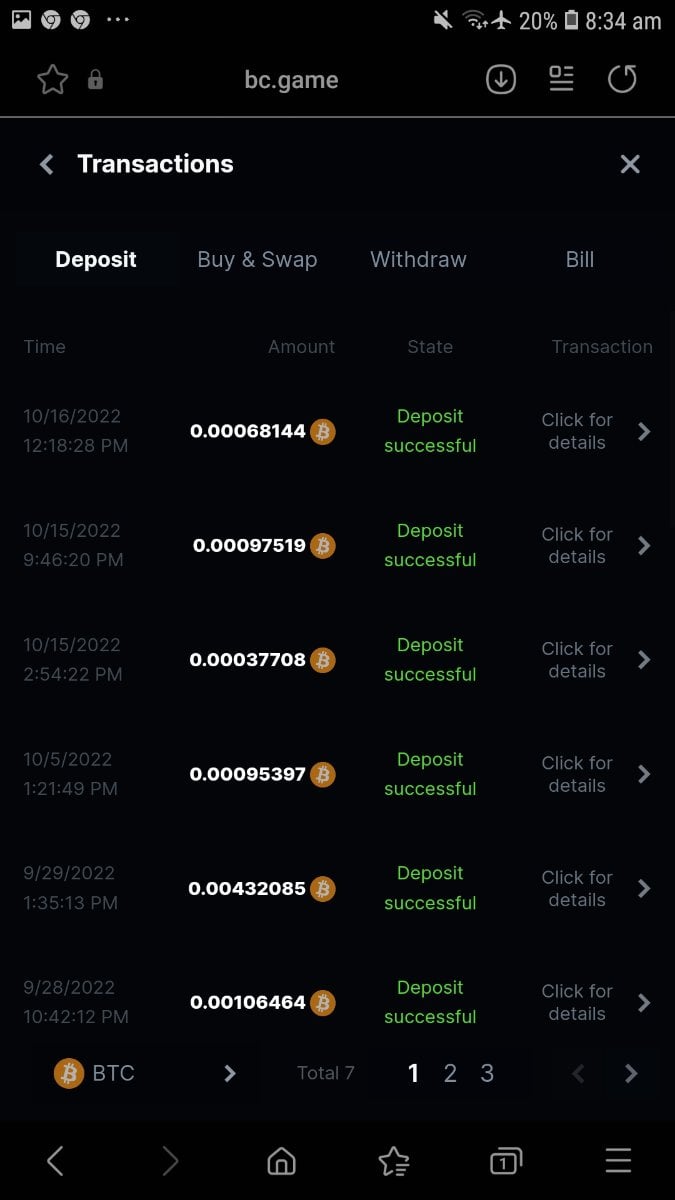Image resolution: width=675 pixels, height=1200 pixels.
Task: Go to the next page of transactions
Action: coord(631,1073)
